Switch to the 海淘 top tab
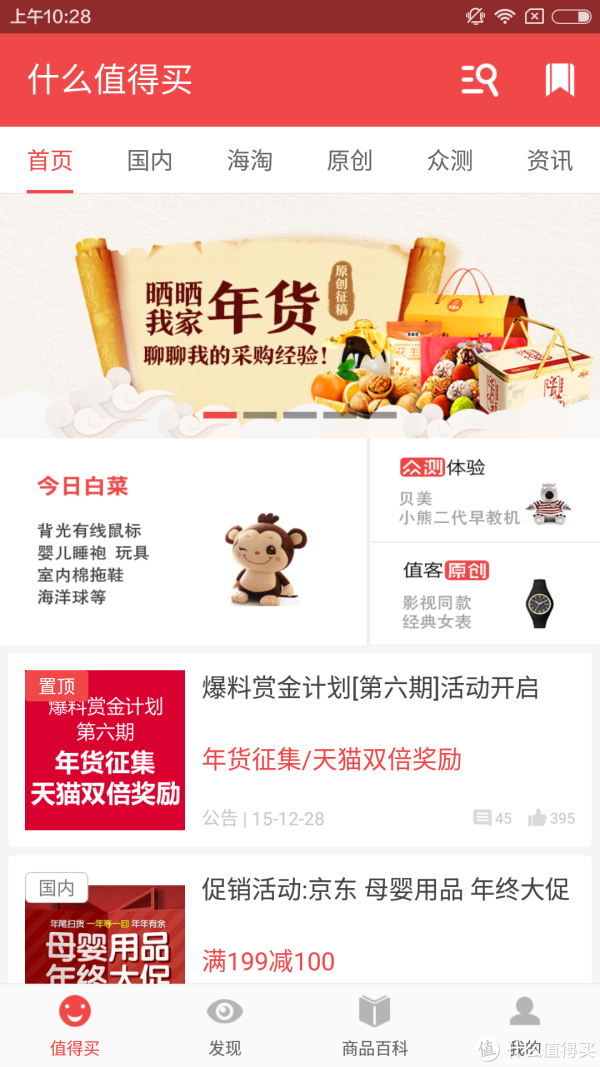Image resolution: width=600 pixels, height=1067 pixels. [x=250, y=160]
